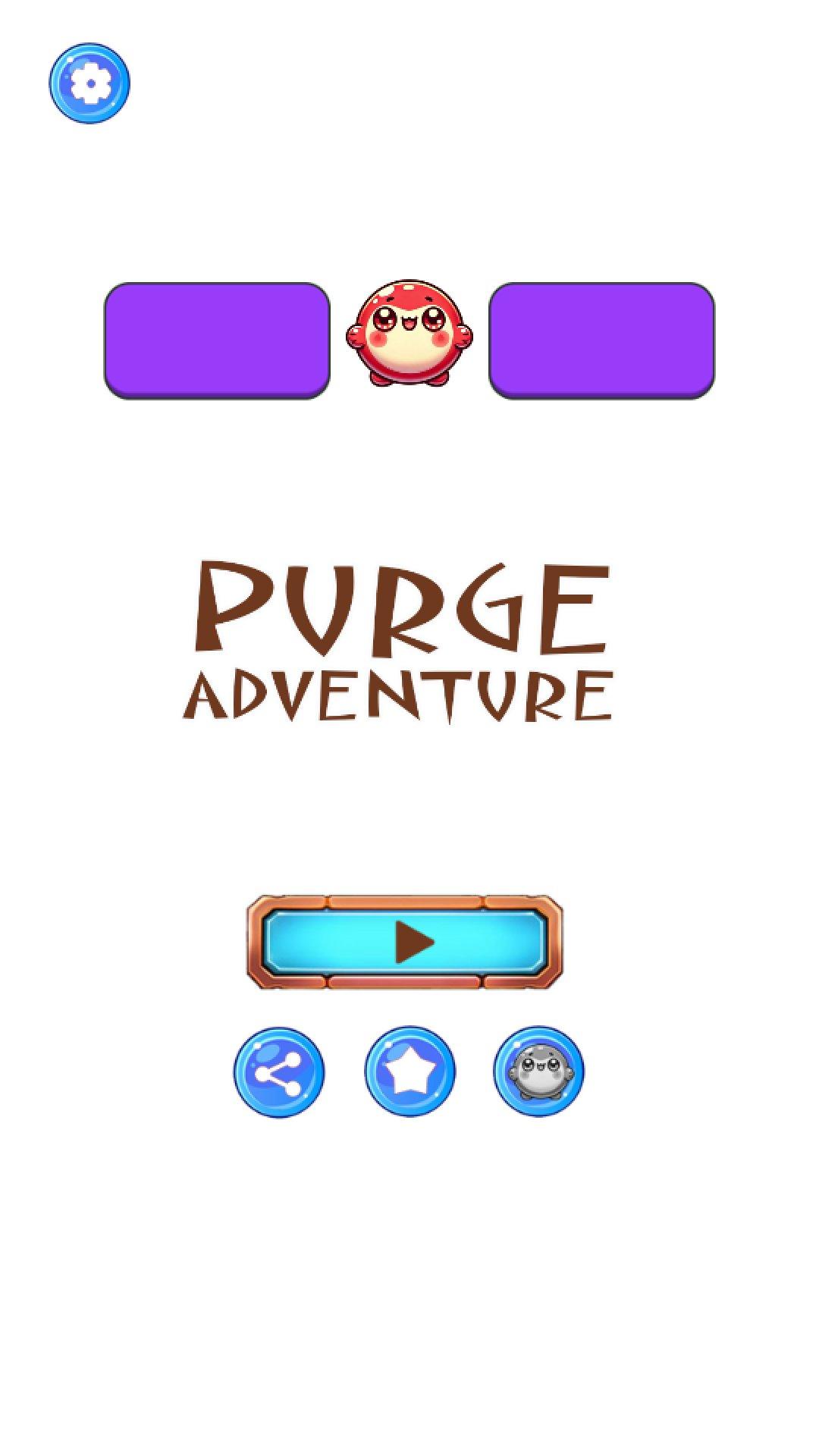Open the character selection button

point(538,1071)
